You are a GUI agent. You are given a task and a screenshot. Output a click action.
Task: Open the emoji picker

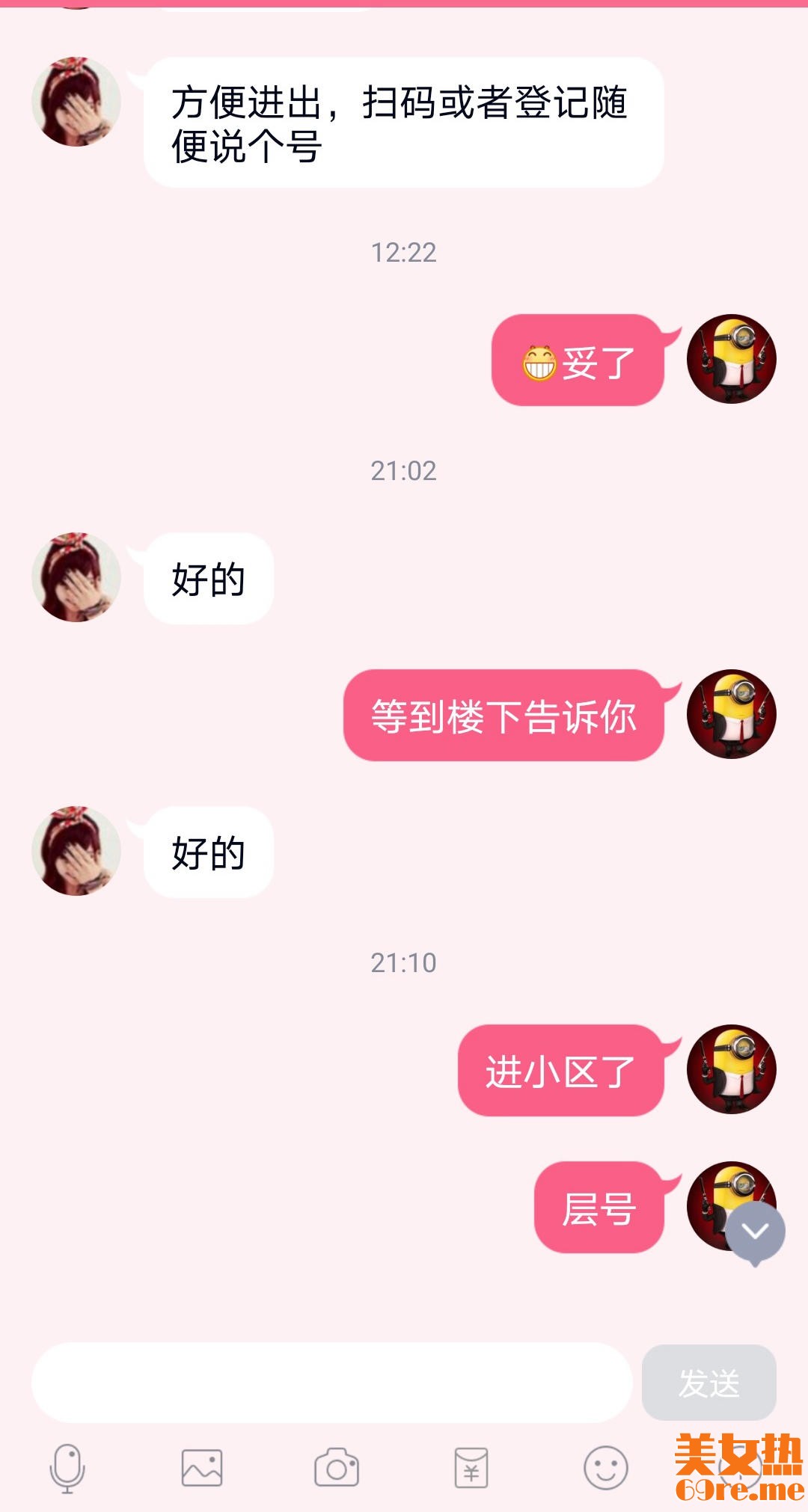(x=605, y=1468)
